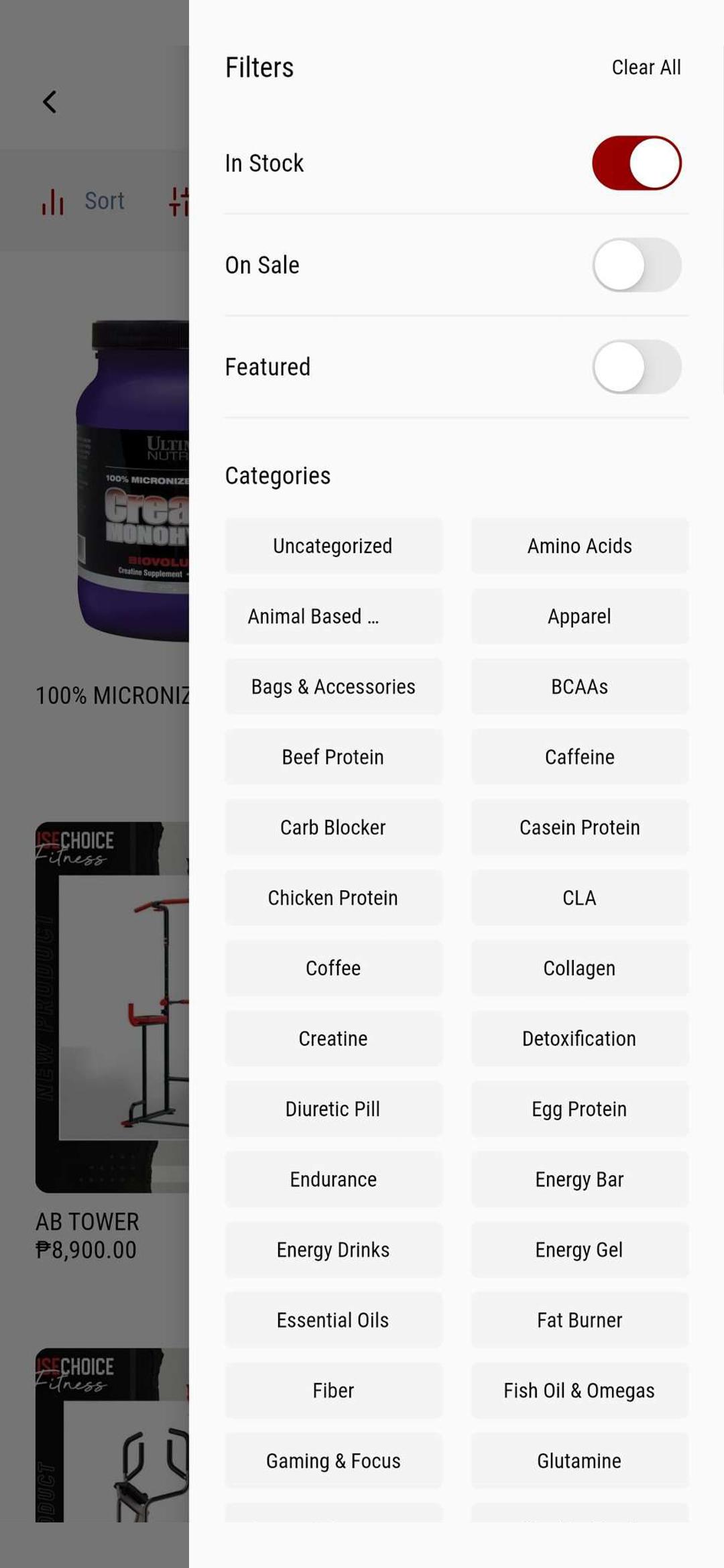Screen dimensions: 724x1568
Task: Select the Collagen category
Action: click(580, 968)
